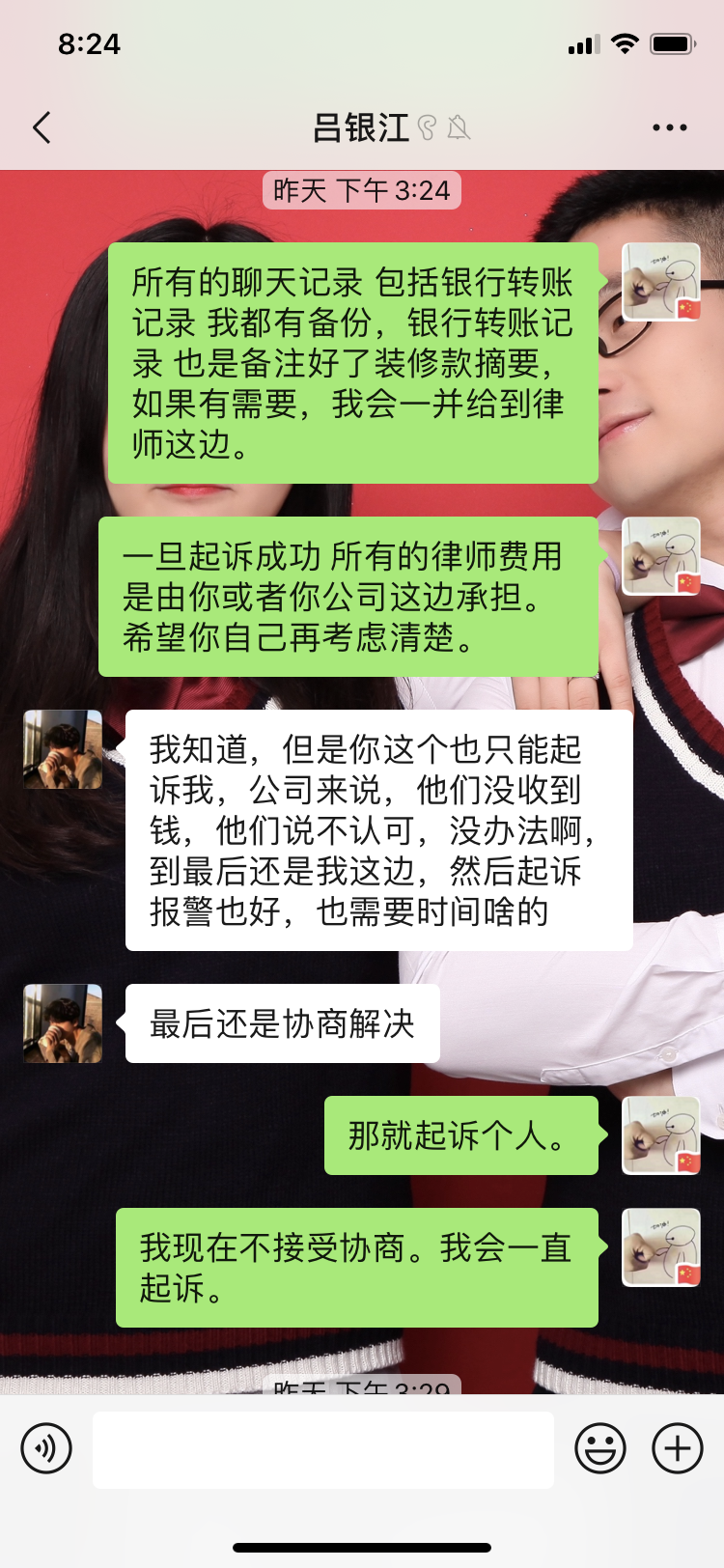Open 吕银江's avatar next to 最后还是协商解决

tap(63, 1023)
